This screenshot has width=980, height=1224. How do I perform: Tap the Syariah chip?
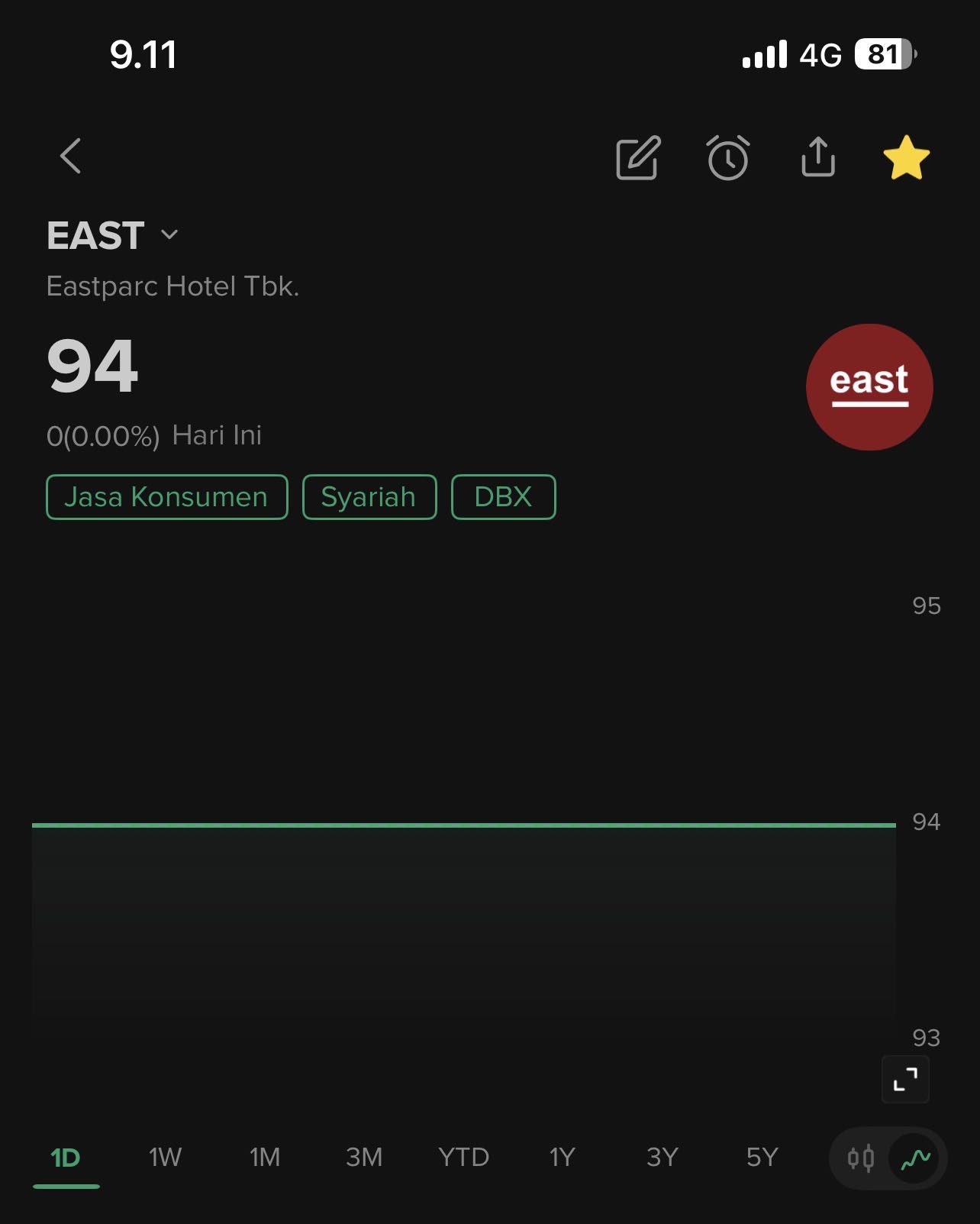click(x=369, y=497)
